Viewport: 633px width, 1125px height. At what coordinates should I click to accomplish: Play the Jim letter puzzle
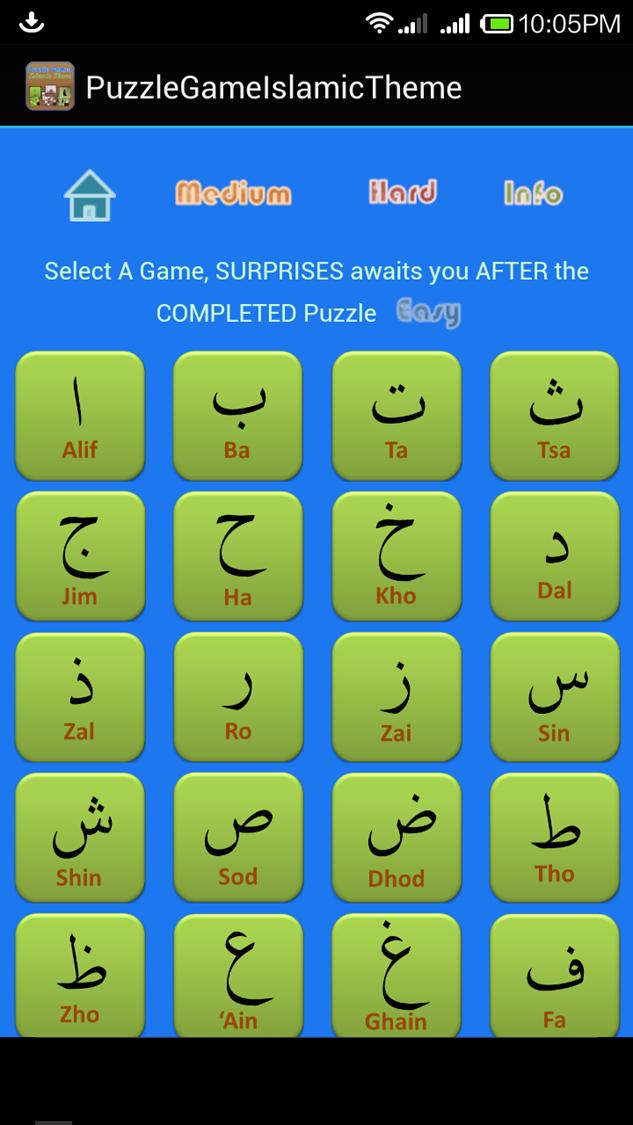(80, 556)
